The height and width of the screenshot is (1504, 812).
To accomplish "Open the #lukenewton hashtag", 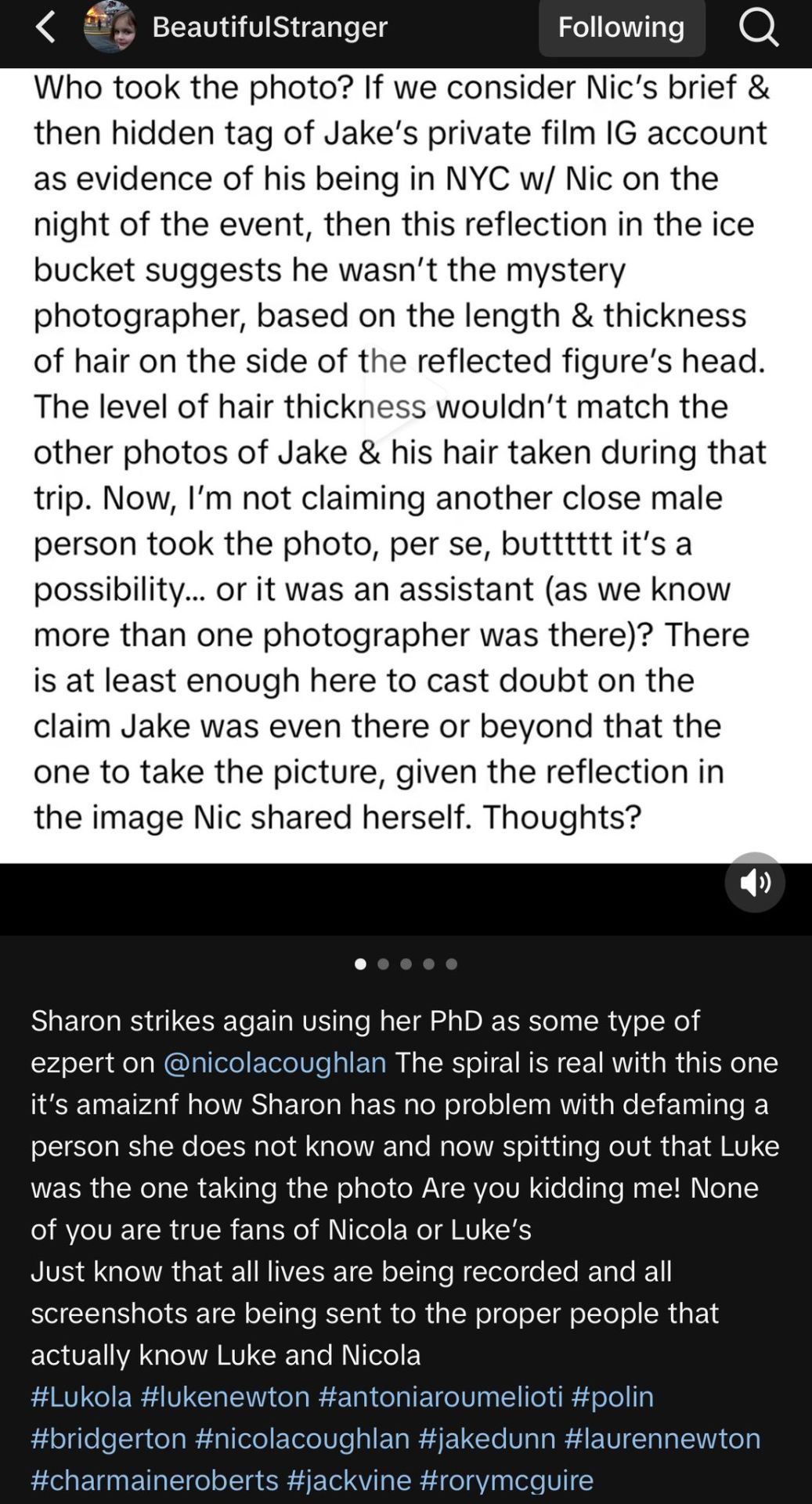I will 226,1397.
